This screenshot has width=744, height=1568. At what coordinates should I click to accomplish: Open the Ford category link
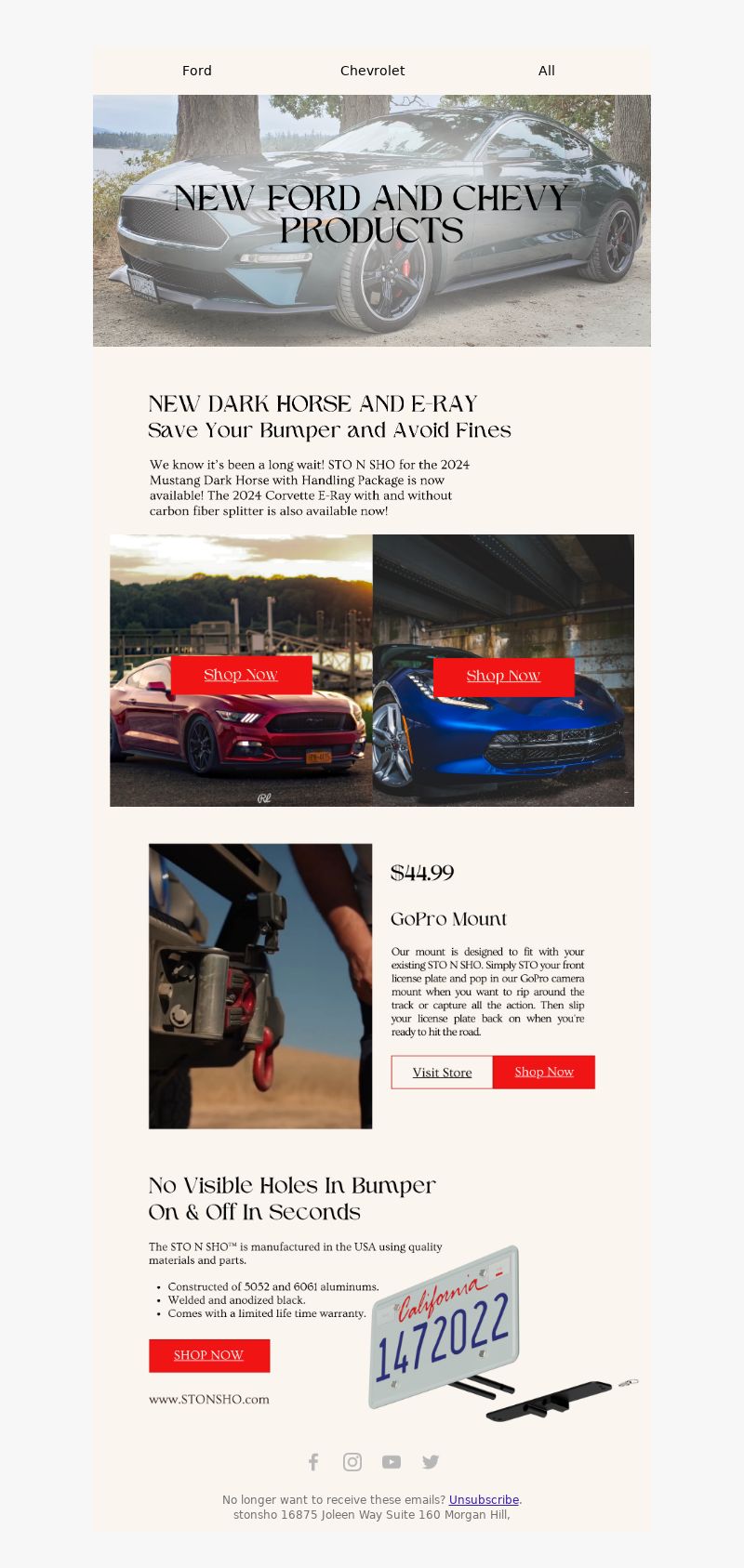coord(197,71)
